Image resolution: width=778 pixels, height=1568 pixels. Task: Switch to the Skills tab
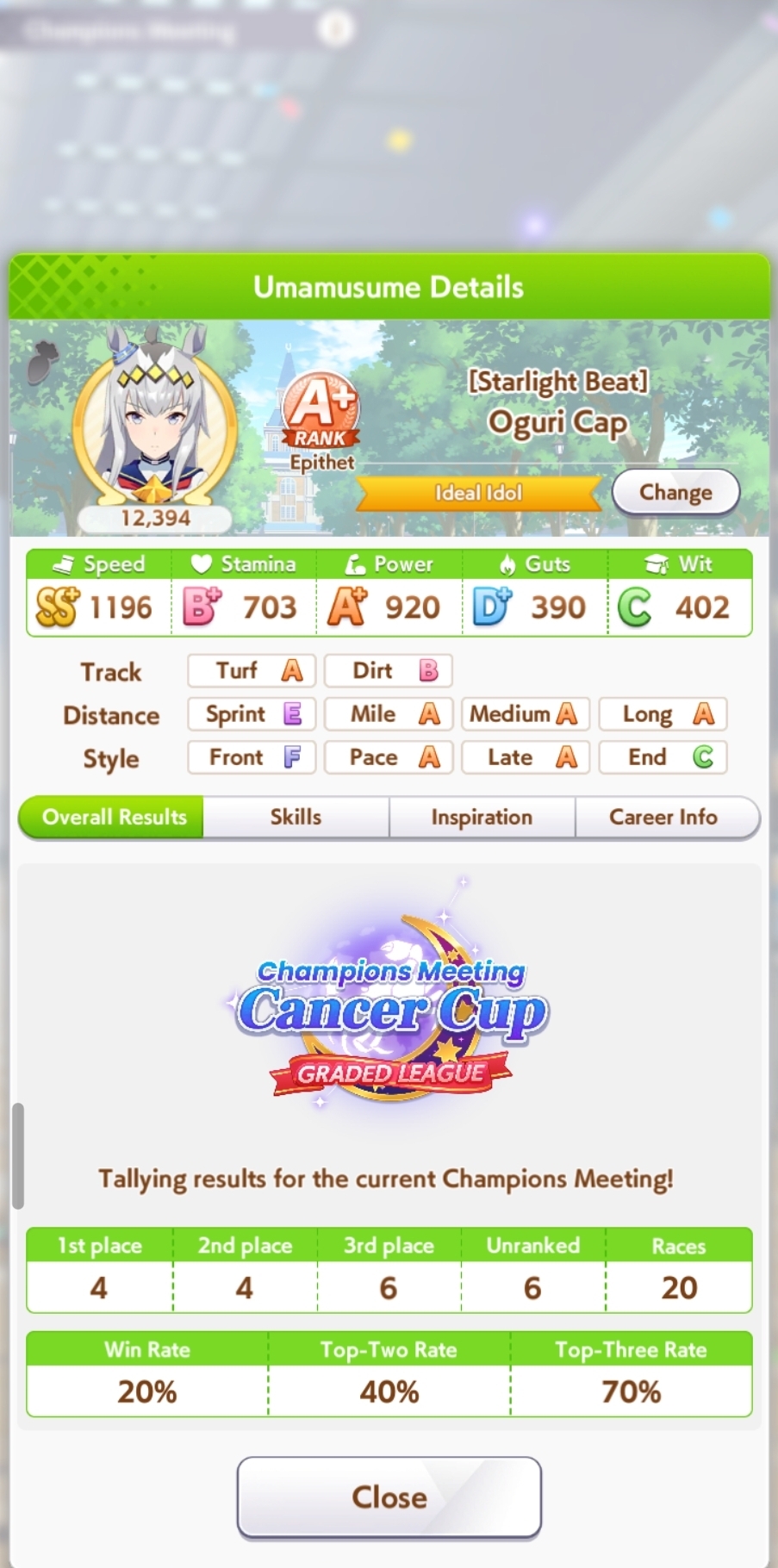click(296, 817)
